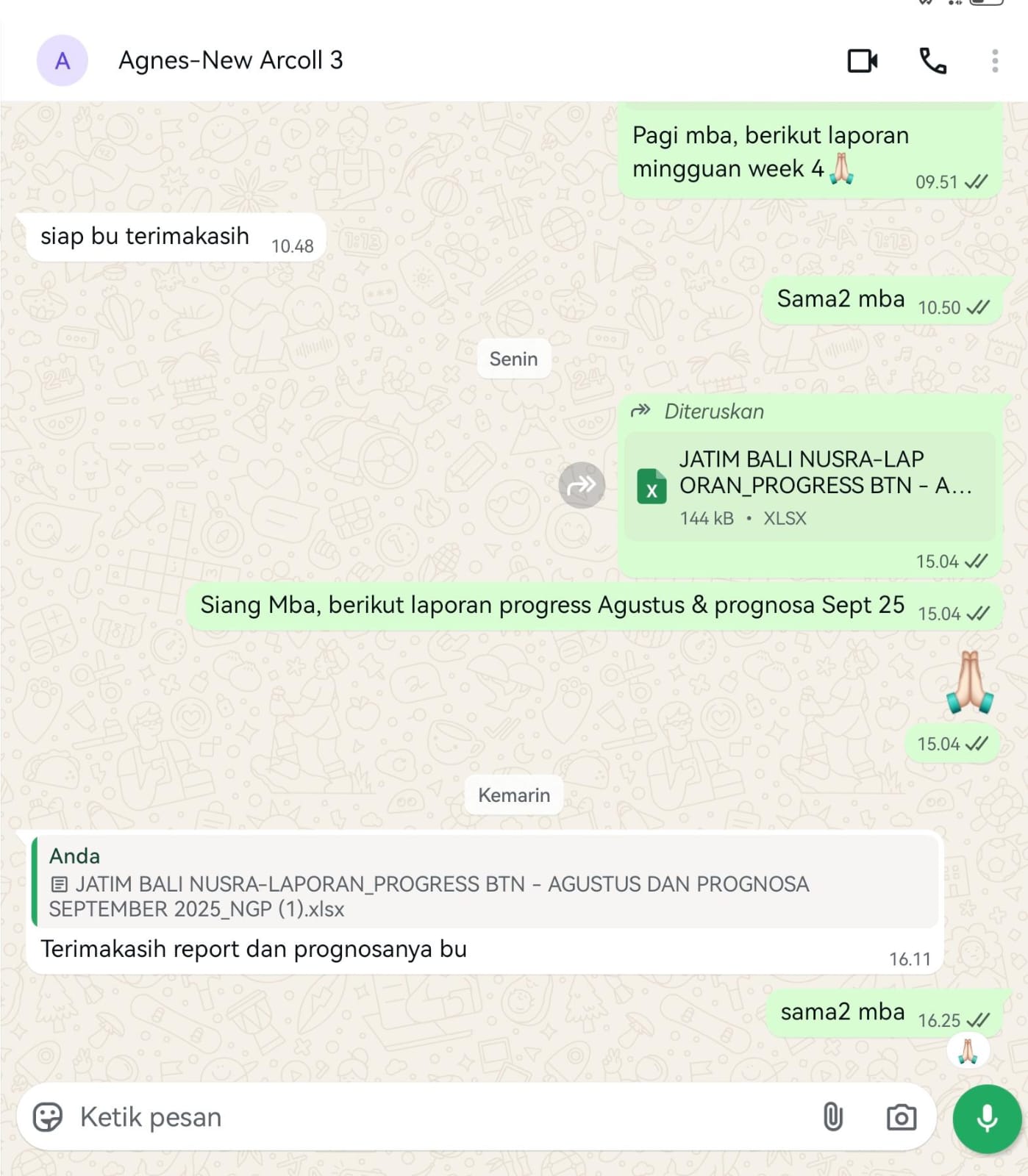Open the chat overflow menu

click(x=994, y=61)
